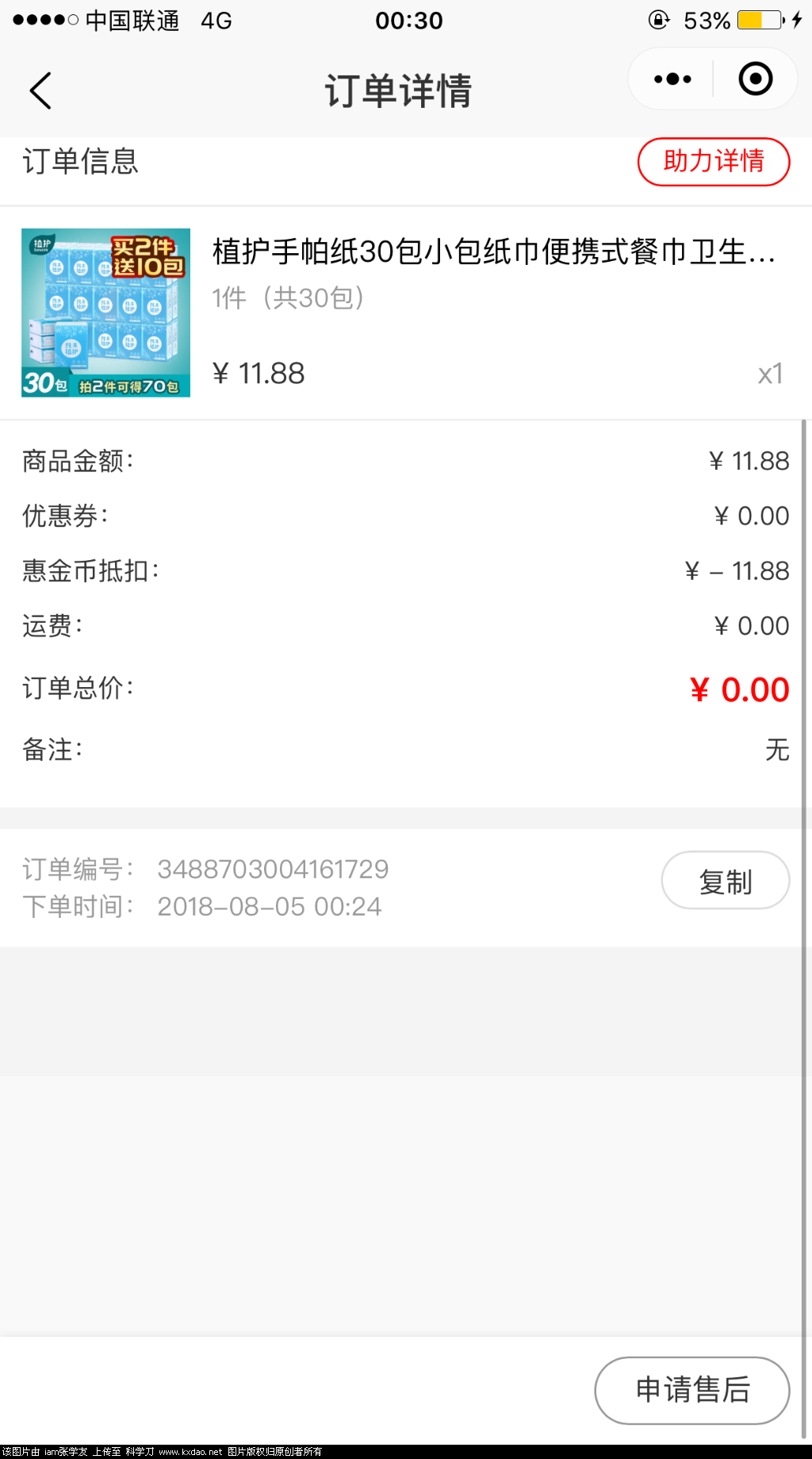Image resolution: width=812 pixels, height=1459 pixels.
Task: Open the 植护手帕纸 product image
Action: click(x=106, y=313)
